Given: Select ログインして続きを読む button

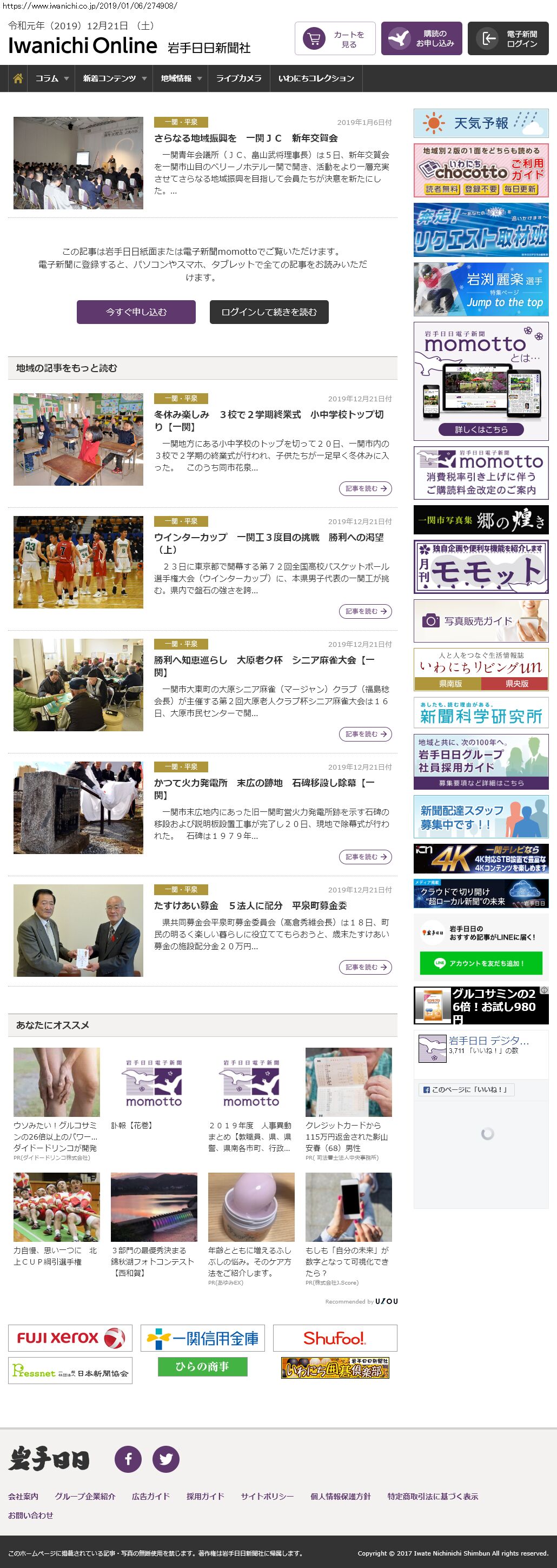Looking at the screenshot, I should coord(269,312).
